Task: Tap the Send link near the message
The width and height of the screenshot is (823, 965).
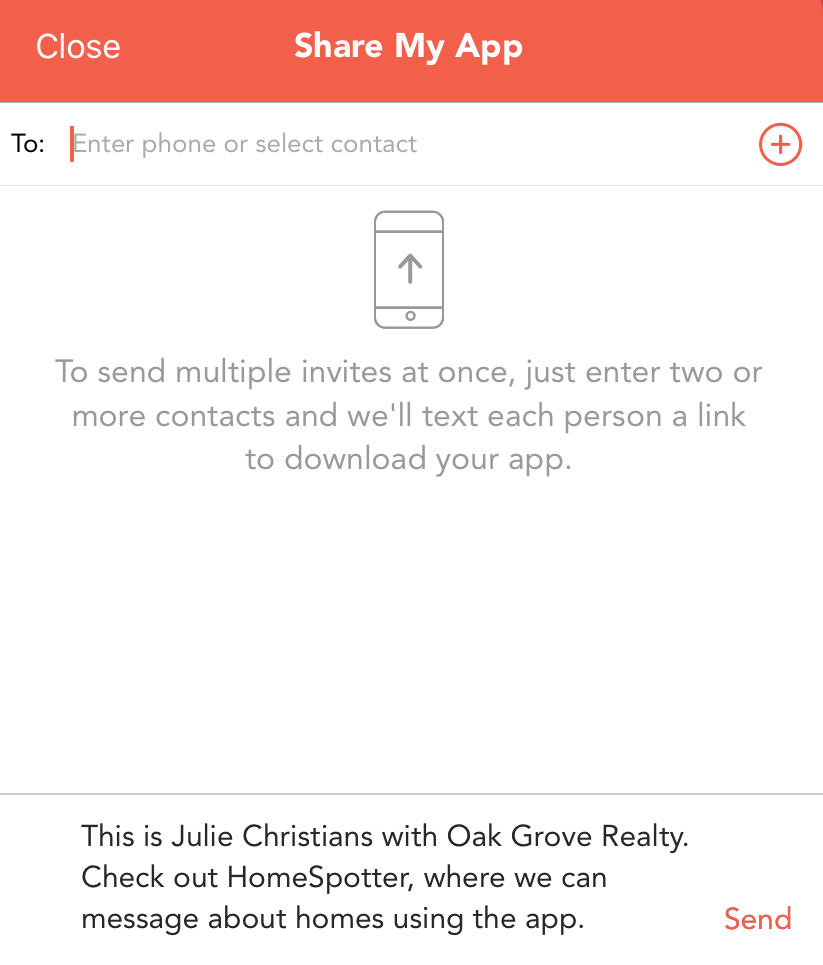Action: click(x=757, y=919)
